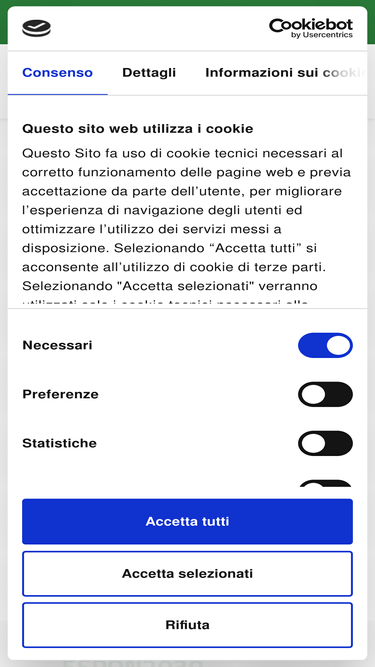Tap the Accetta tutti button

point(188,521)
